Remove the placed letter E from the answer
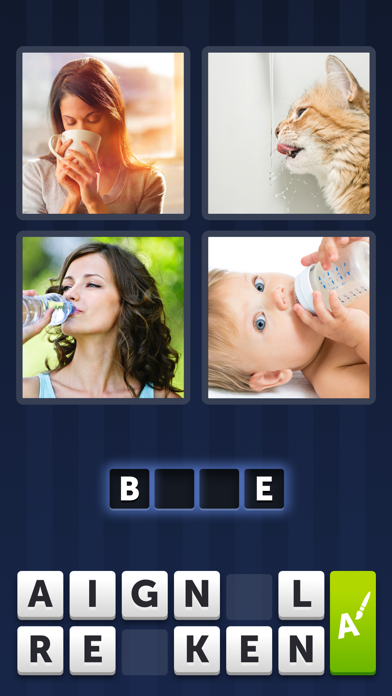Image resolution: width=392 pixels, height=696 pixels. click(x=264, y=489)
